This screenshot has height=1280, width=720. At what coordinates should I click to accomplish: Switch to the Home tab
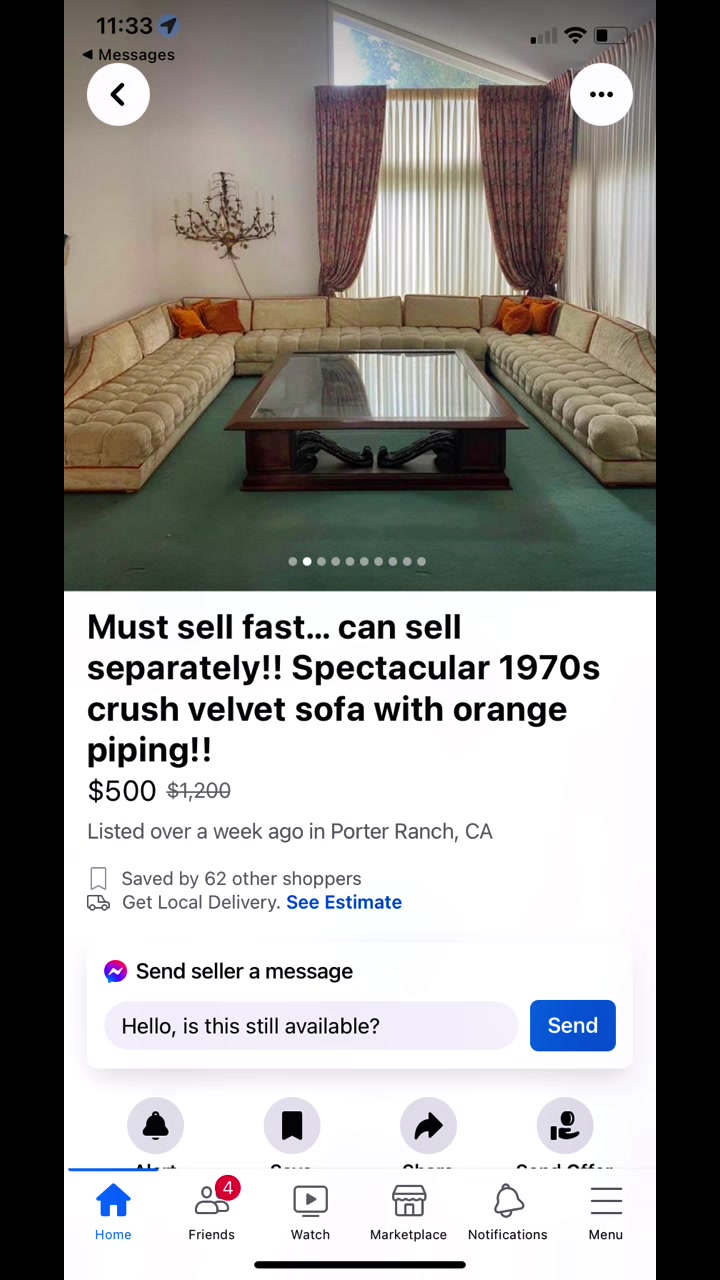pos(113,1212)
